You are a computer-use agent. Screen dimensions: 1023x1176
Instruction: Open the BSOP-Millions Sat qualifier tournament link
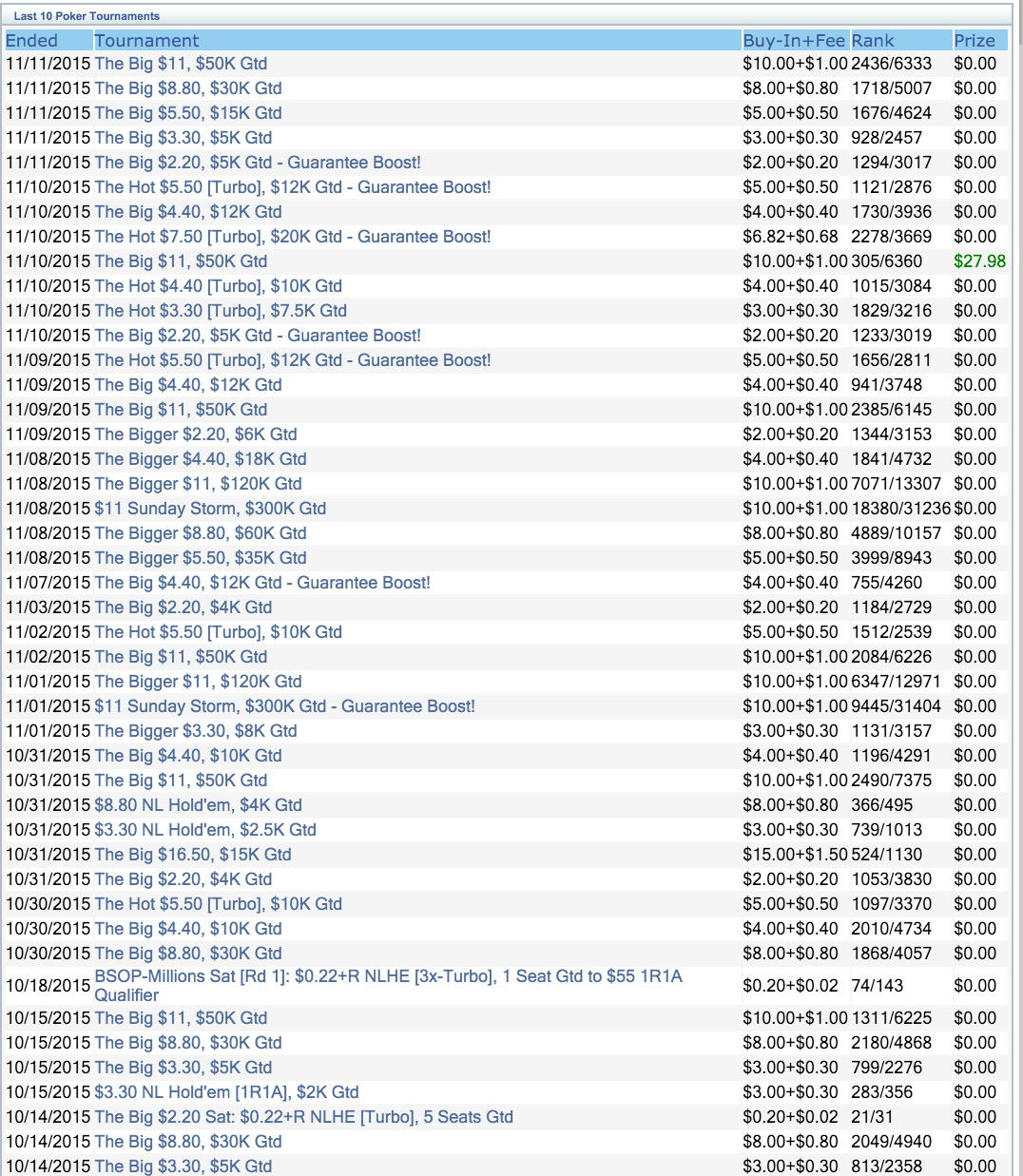point(388,977)
